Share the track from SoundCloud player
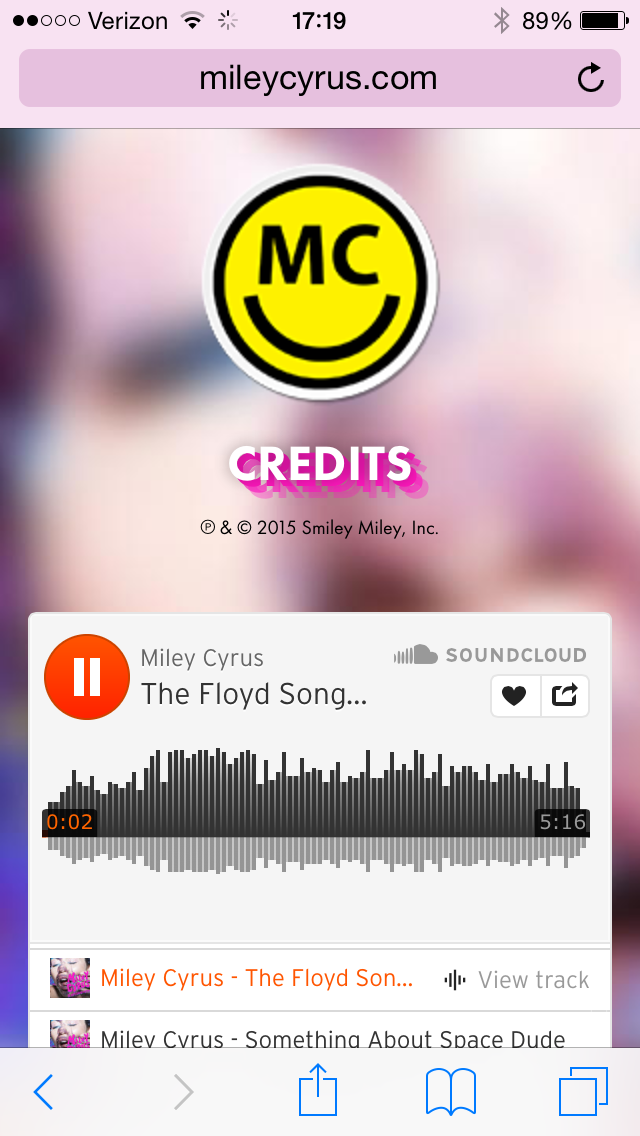 click(x=565, y=696)
